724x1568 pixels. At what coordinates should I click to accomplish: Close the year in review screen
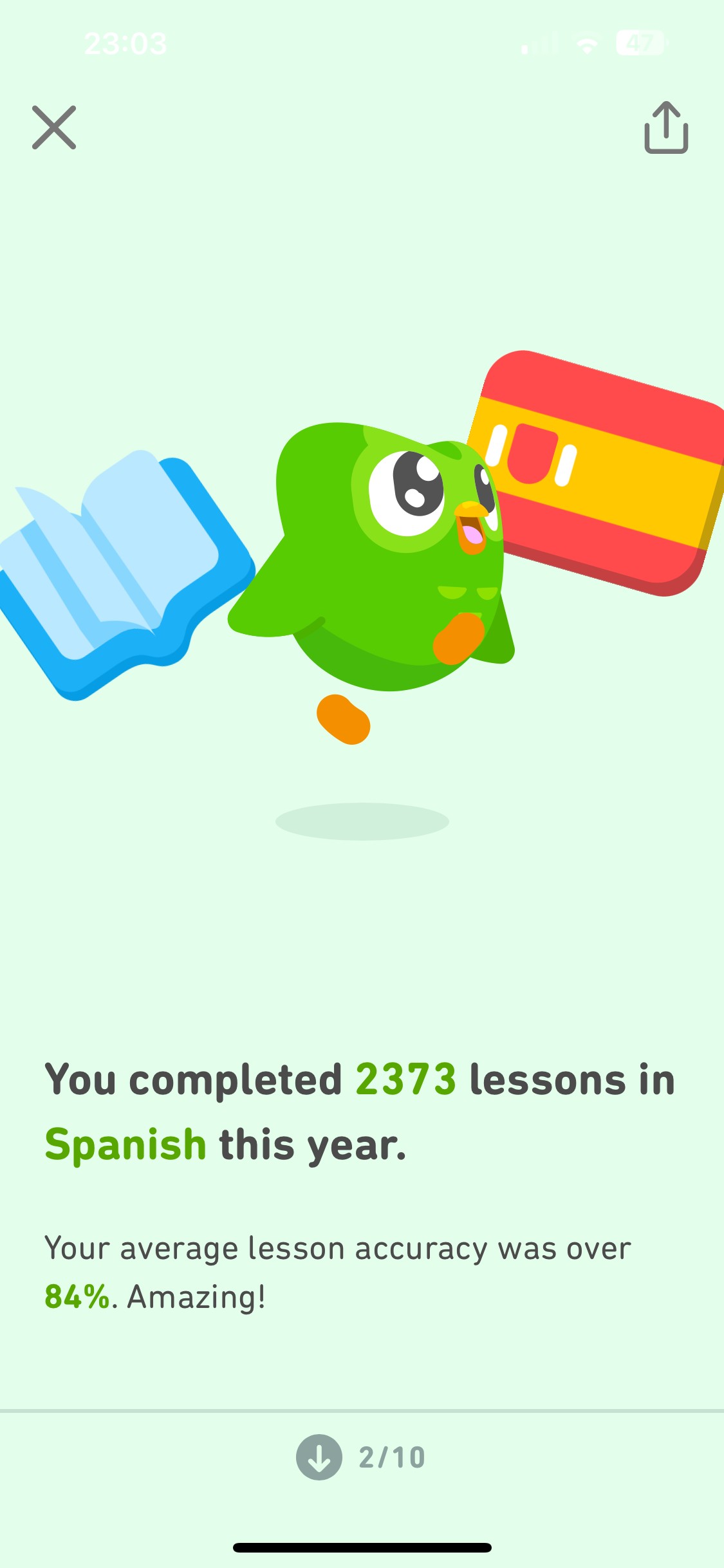coord(54,127)
